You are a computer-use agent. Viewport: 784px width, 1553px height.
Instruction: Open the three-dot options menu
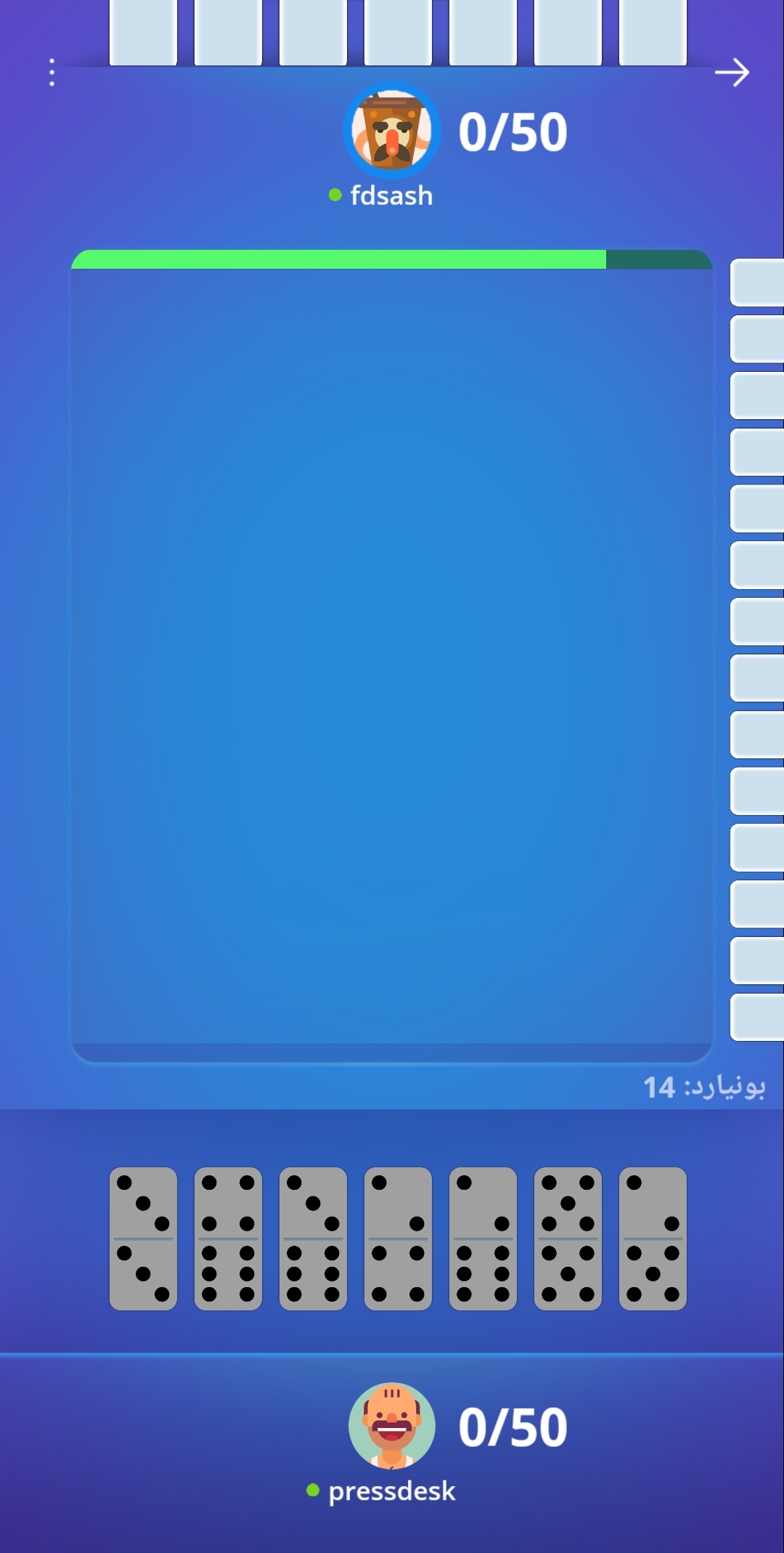pos(52,73)
